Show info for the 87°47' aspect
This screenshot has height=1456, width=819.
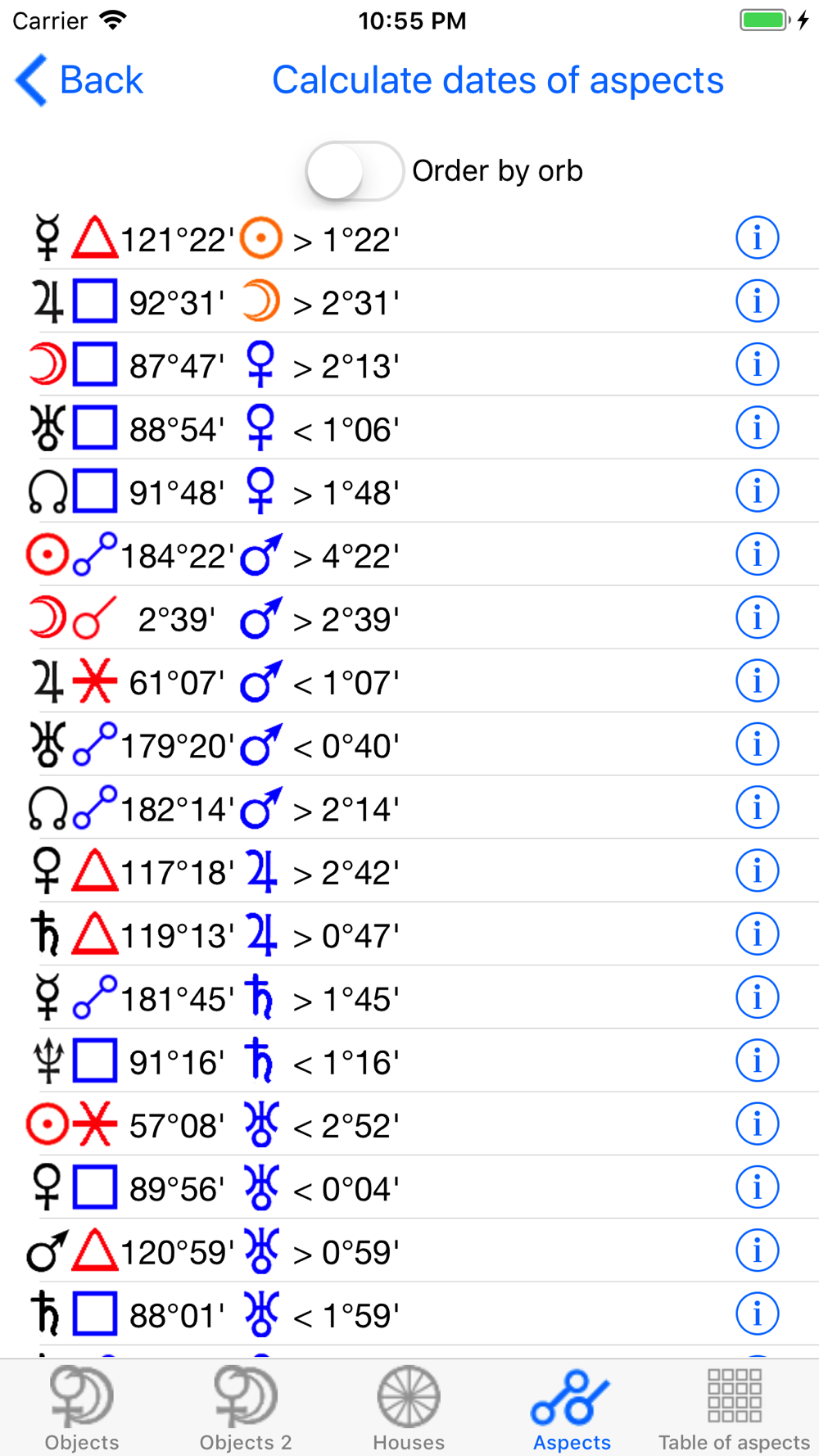pos(757,364)
